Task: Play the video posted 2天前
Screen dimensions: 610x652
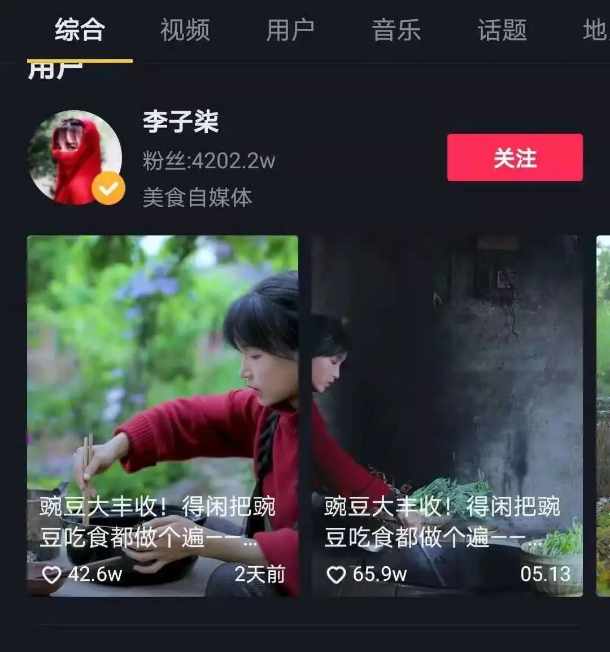Action: [x=162, y=415]
